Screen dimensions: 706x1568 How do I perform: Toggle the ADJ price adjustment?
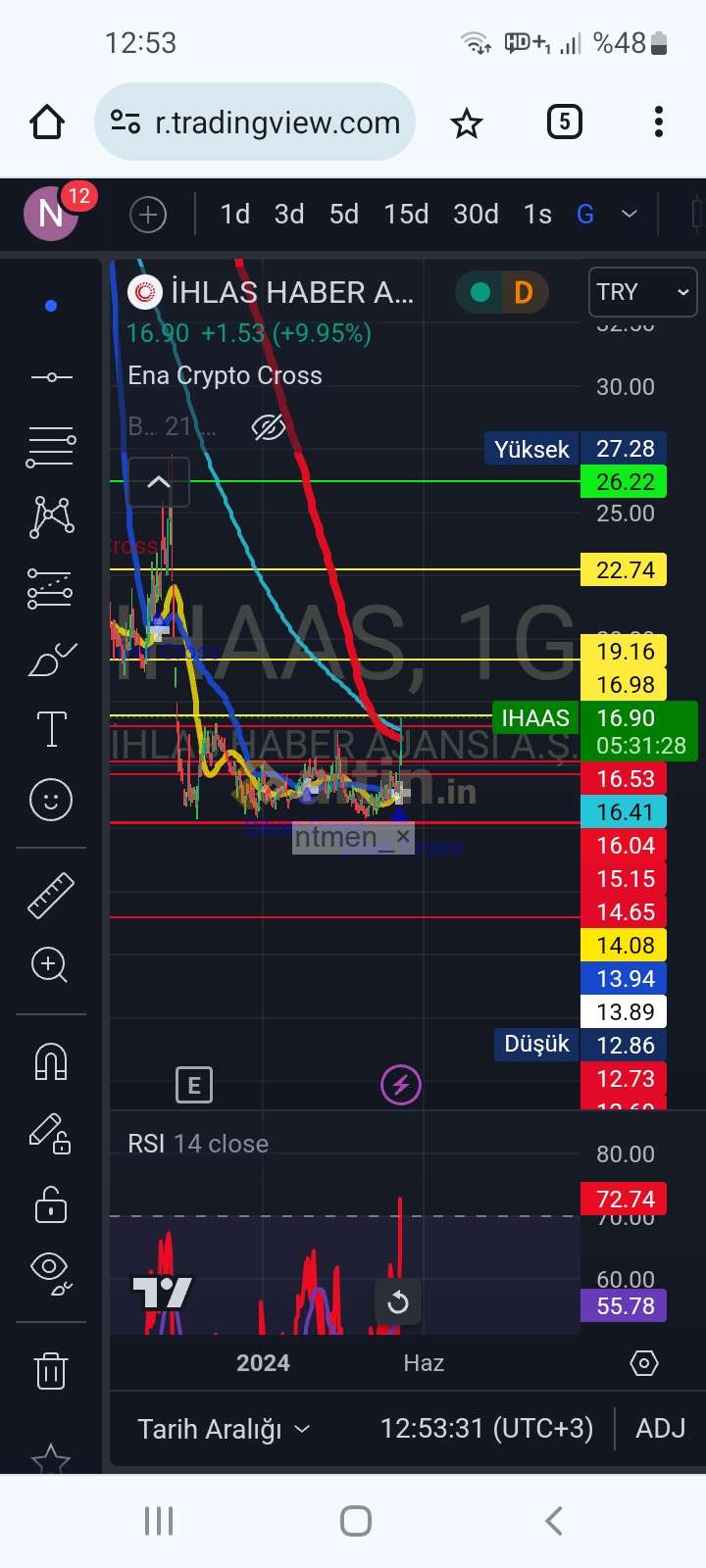click(660, 1429)
